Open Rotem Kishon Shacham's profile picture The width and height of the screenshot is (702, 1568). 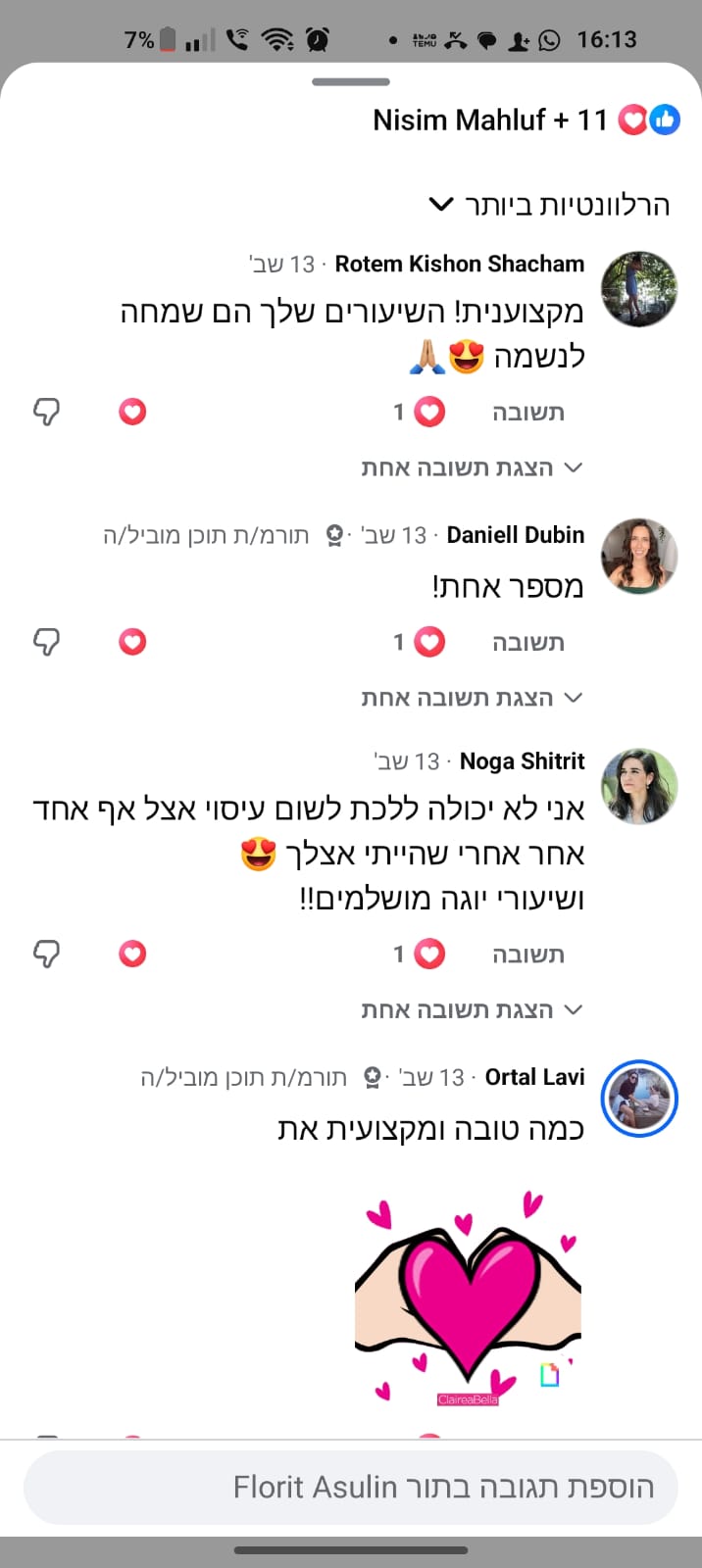tap(638, 288)
